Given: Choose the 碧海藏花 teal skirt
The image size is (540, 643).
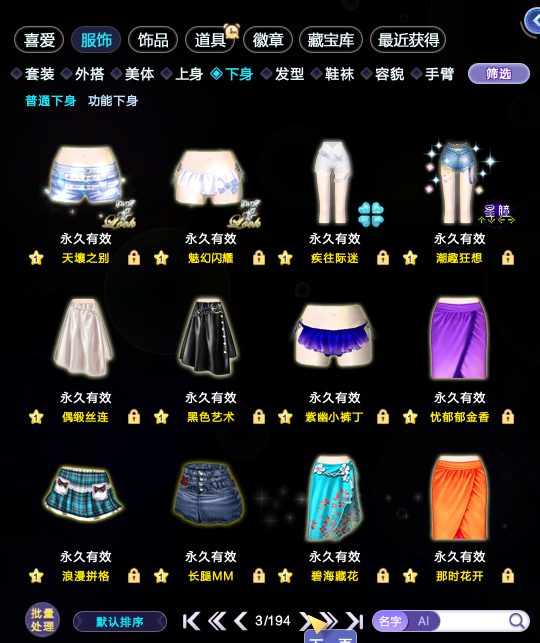Looking at the screenshot, I should pos(335,498).
